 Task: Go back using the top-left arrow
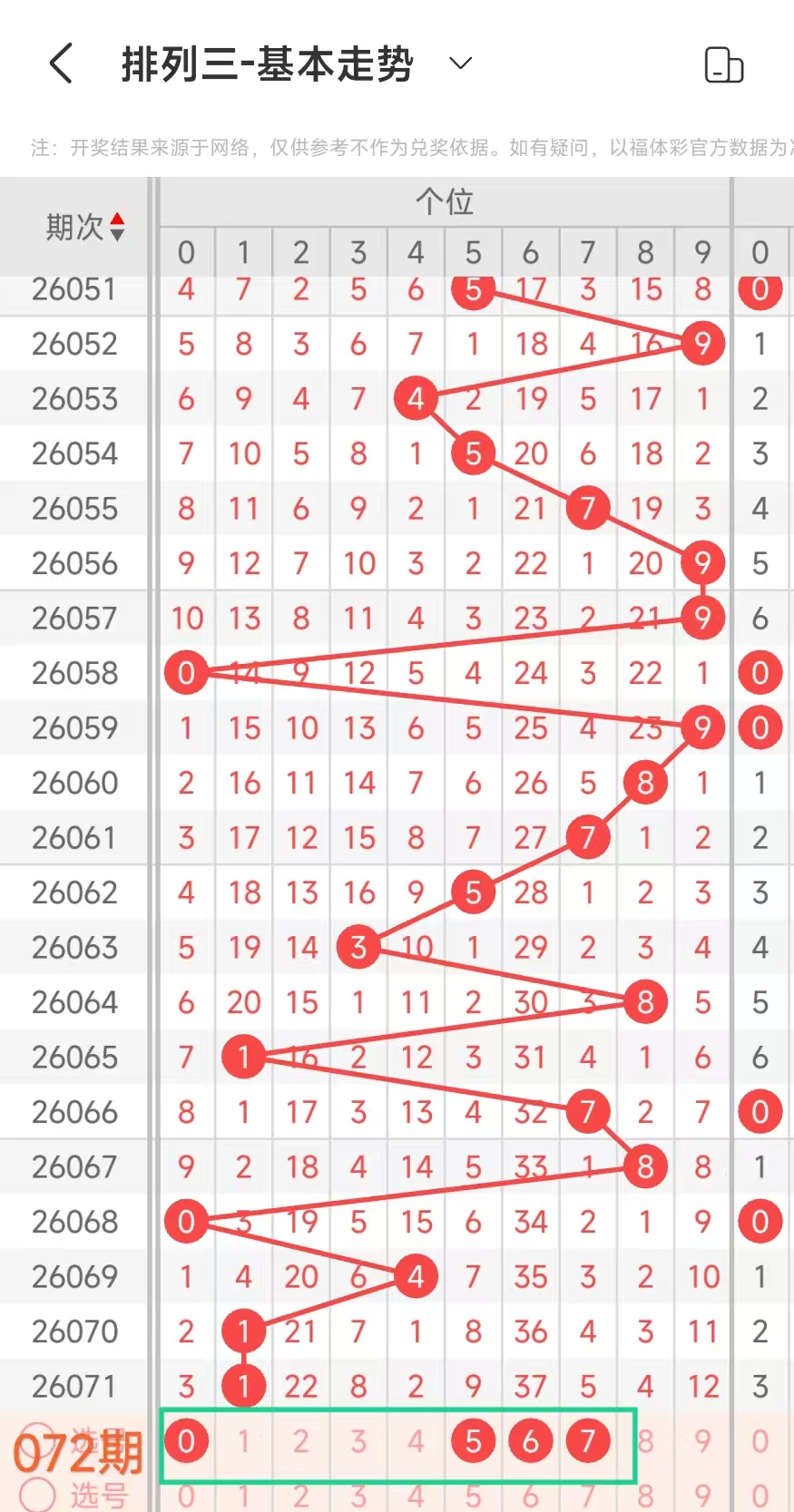pos(61,64)
